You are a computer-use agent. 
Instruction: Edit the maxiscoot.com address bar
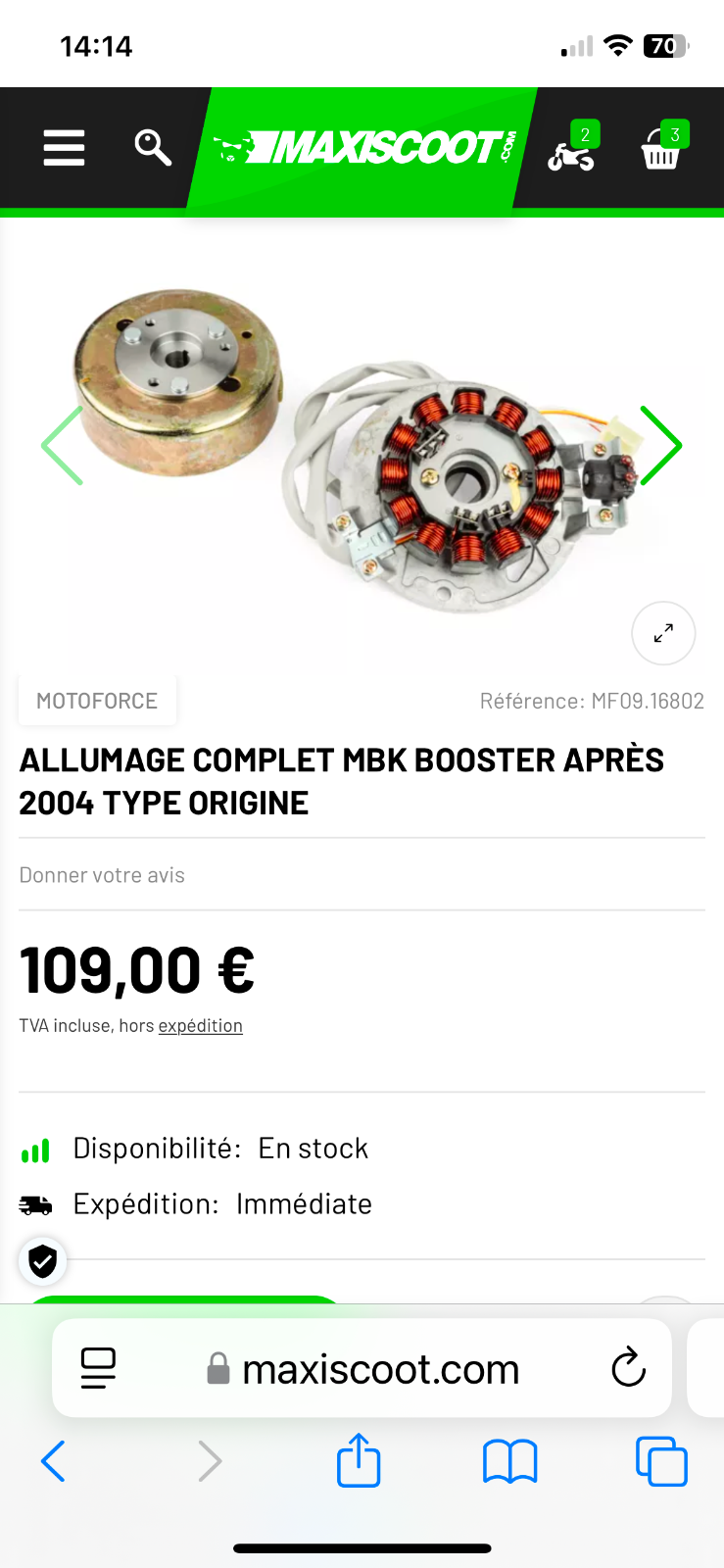[x=363, y=1368]
